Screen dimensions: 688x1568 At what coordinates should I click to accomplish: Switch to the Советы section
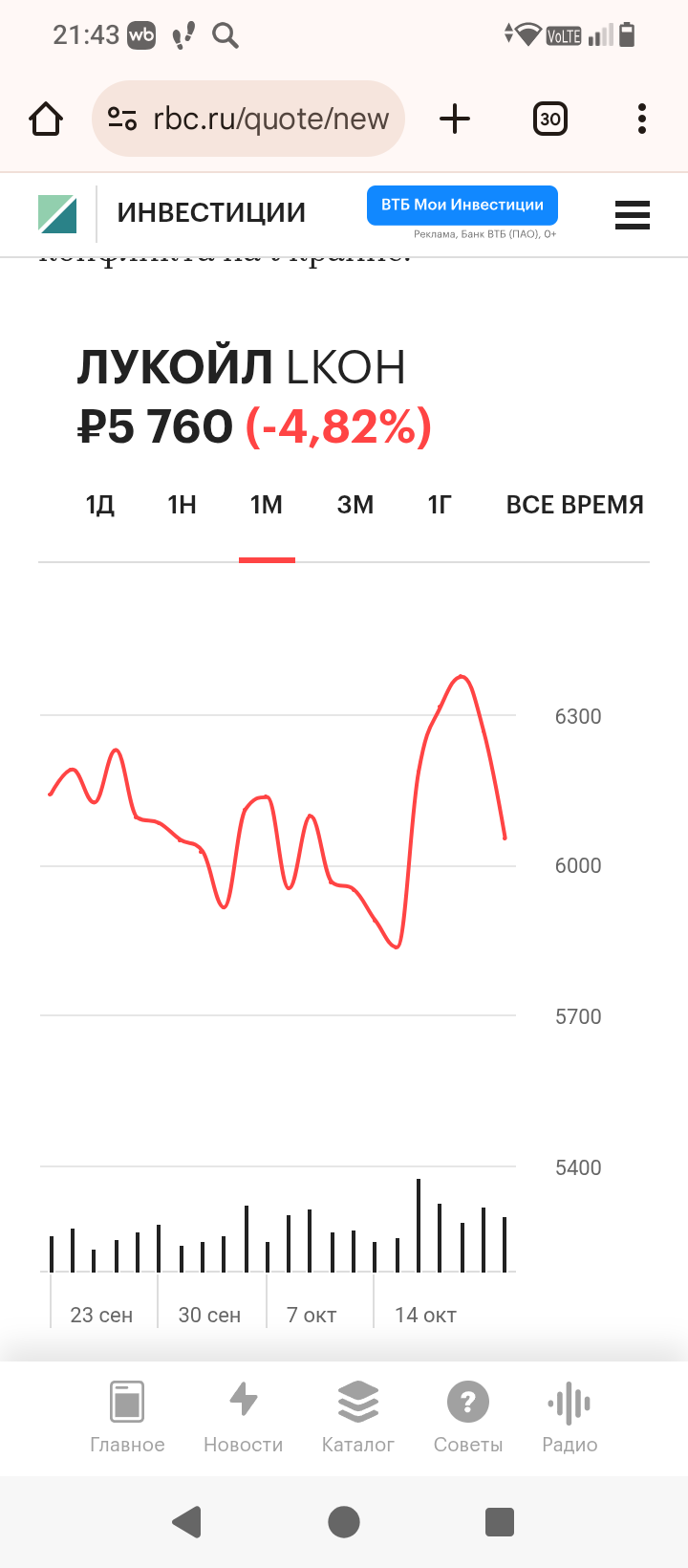coord(468,1417)
